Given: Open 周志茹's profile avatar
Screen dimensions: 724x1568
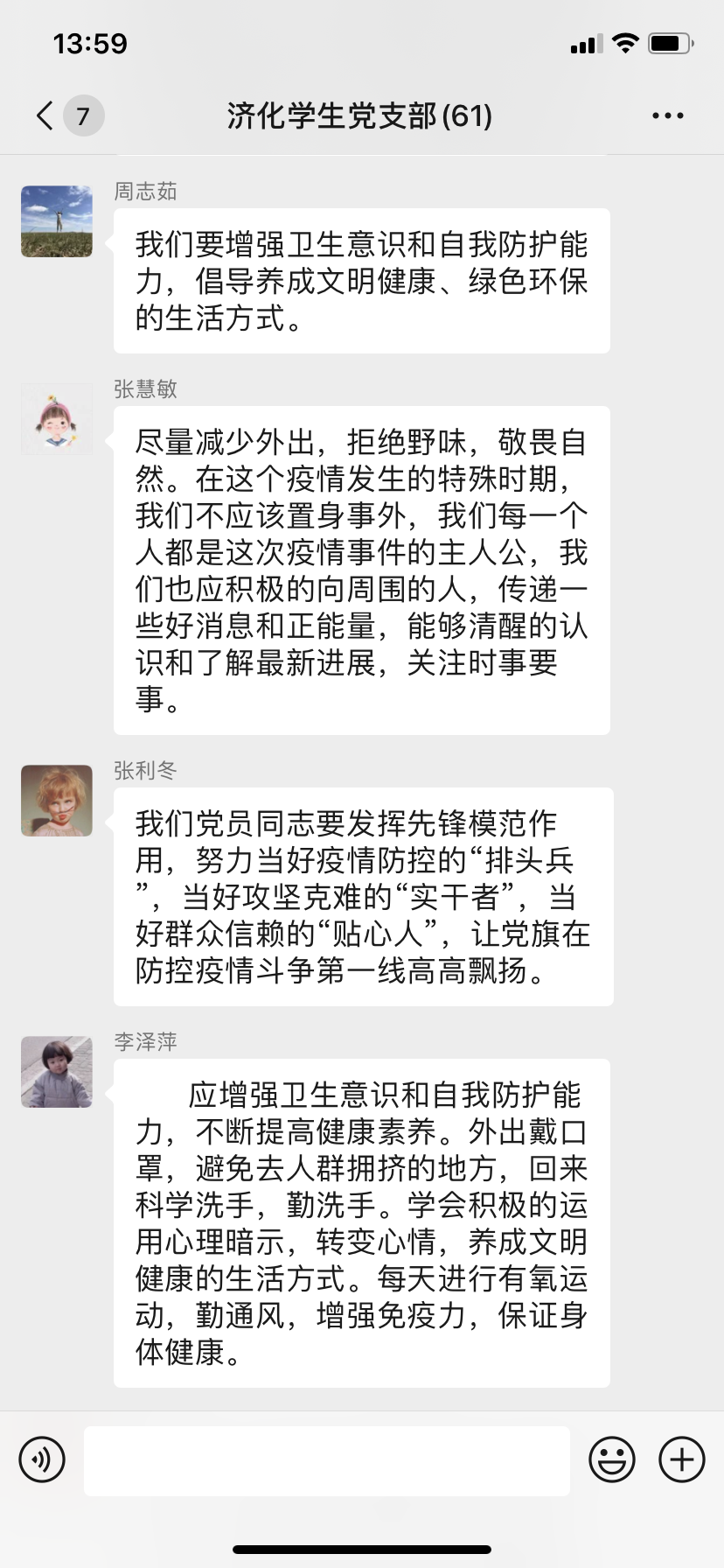Looking at the screenshot, I should [57, 220].
